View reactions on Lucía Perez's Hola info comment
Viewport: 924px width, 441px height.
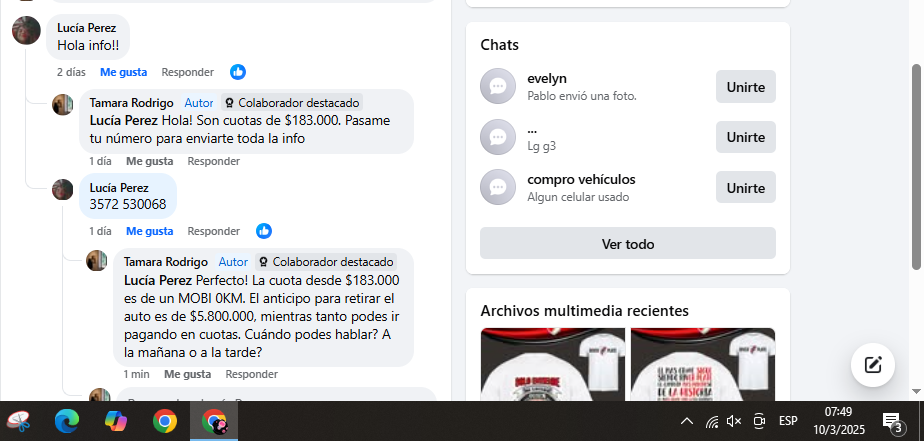coord(238,72)
